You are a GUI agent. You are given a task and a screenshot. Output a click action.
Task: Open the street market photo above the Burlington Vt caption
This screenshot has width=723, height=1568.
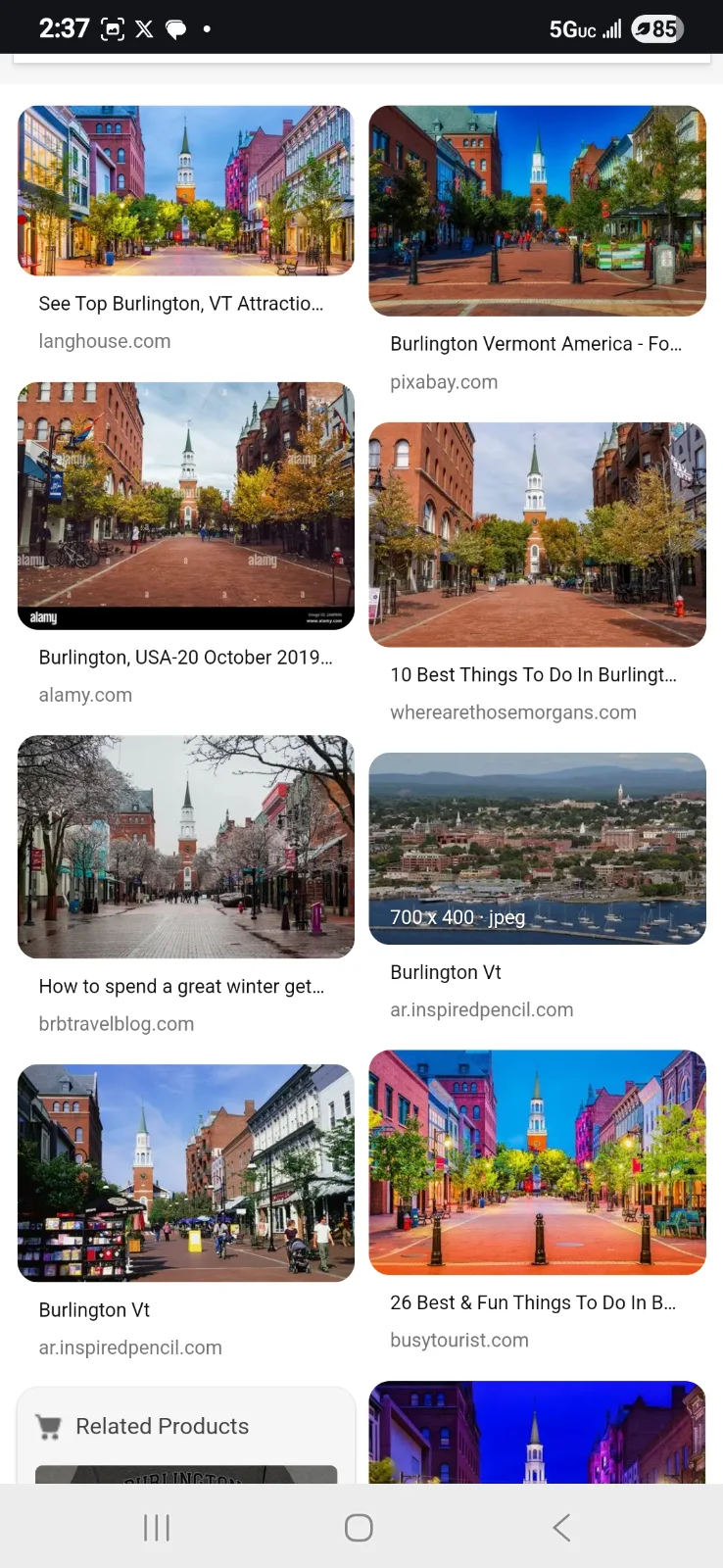pyautogui.click(x=186, y=1172)
